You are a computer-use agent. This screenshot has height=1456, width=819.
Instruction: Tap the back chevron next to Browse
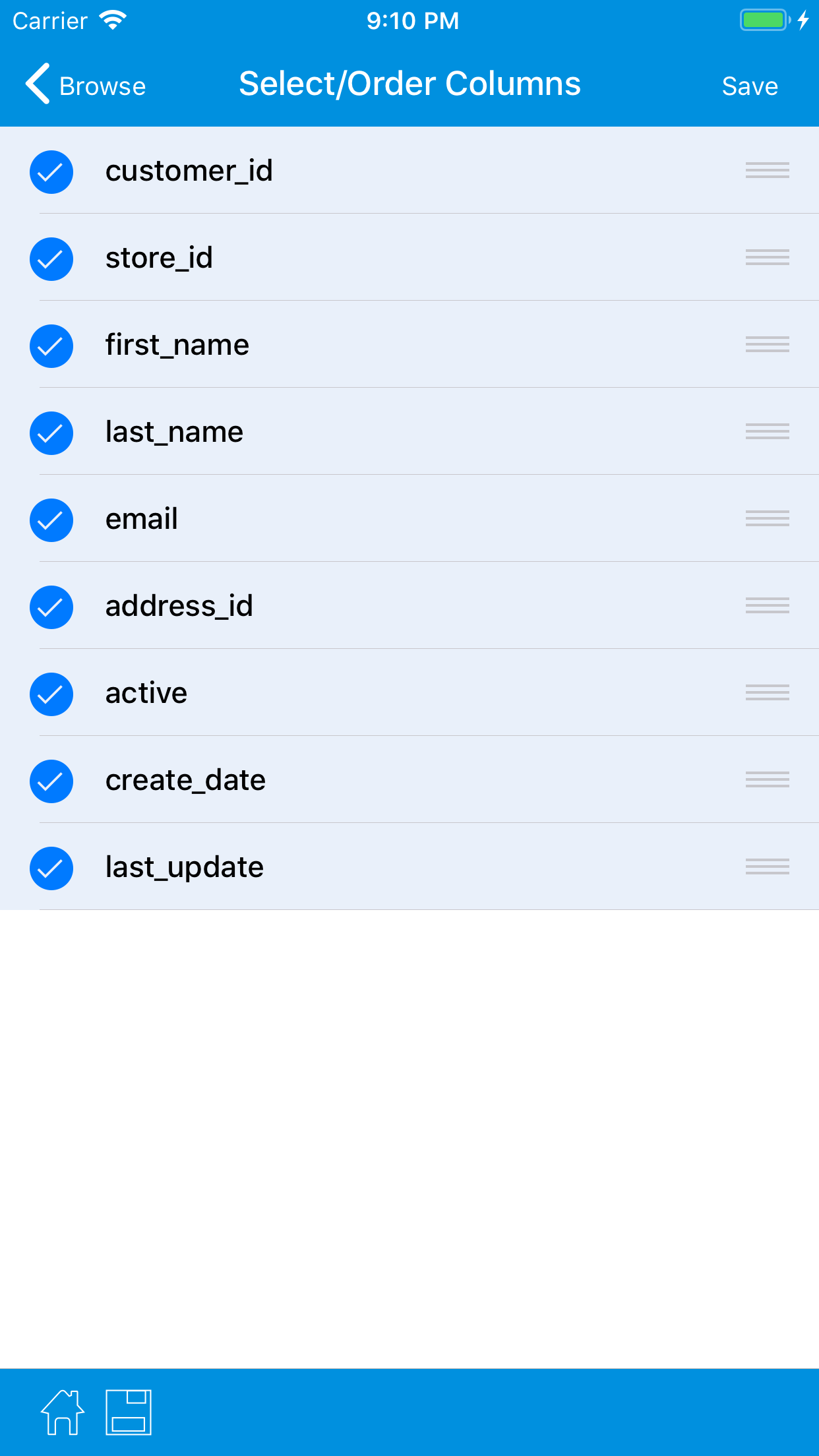(x=36, y=84)
